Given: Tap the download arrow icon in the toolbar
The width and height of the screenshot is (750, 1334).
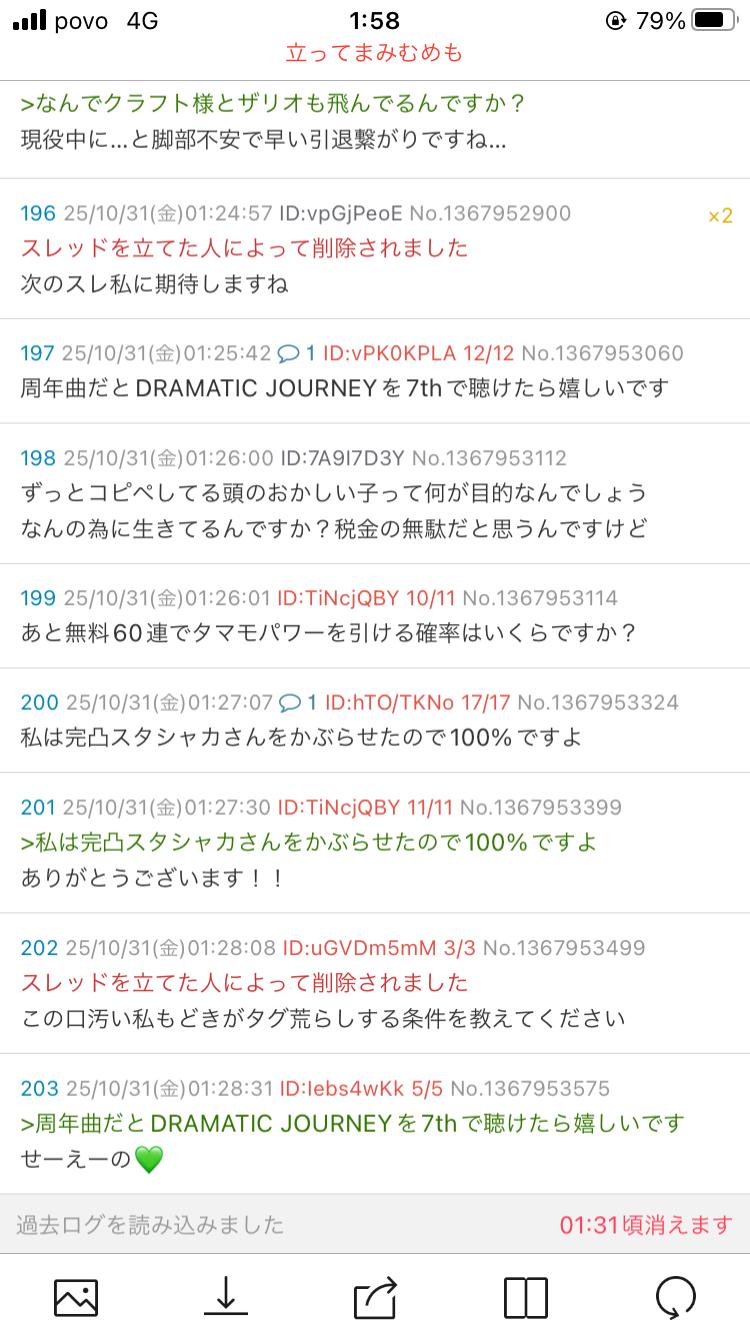Looking at the screenshot, I should click(225, 1297).
